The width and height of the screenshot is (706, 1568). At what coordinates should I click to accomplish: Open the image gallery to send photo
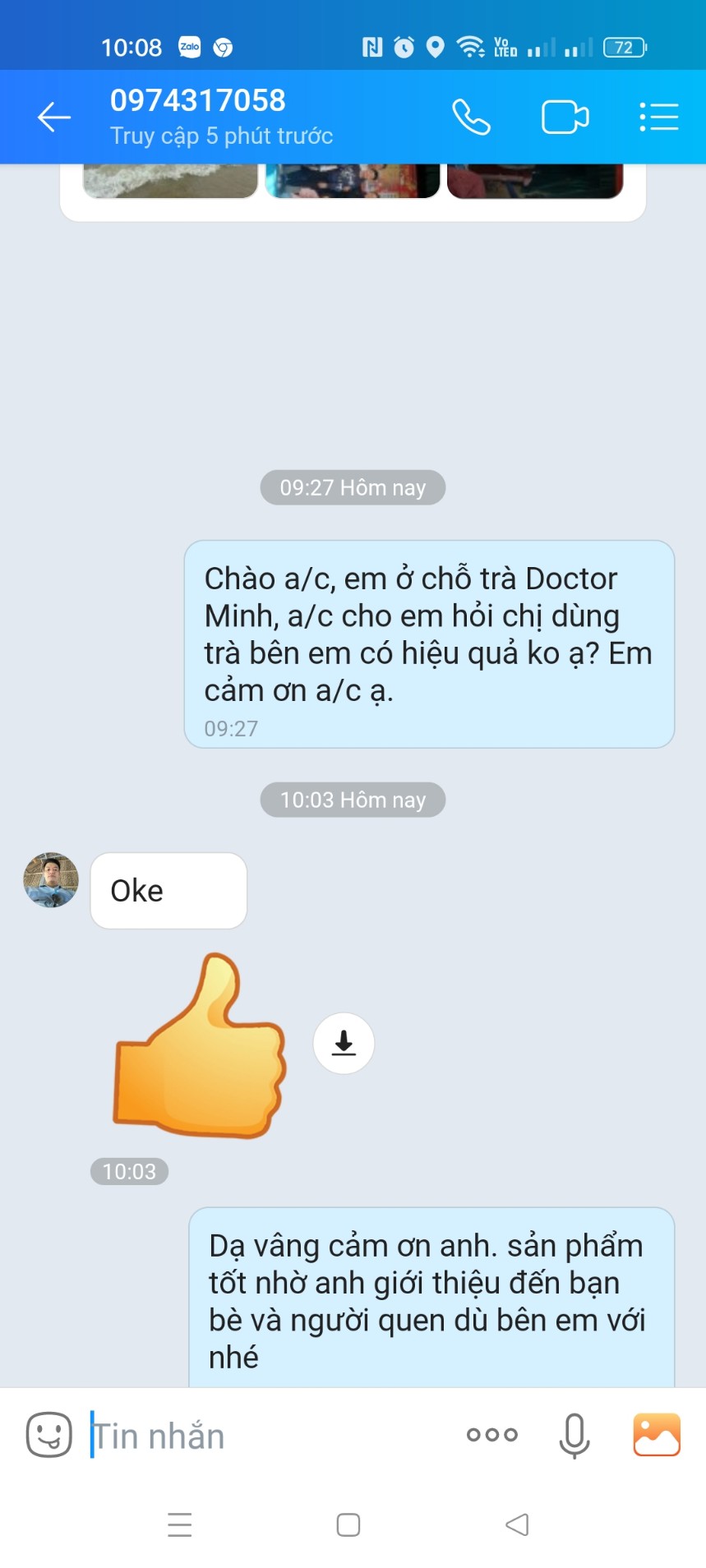pos(656,1435)
